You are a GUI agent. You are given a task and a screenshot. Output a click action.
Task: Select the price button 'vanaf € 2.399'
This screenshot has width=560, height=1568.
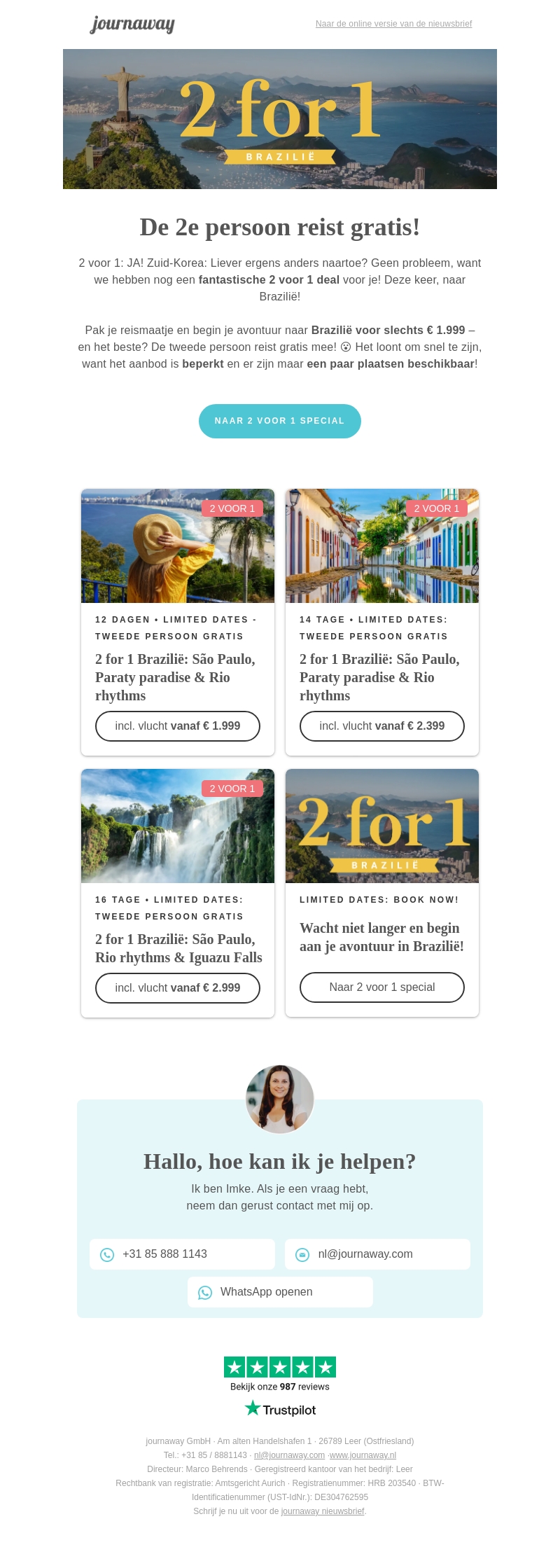click(x=382, y=726)
